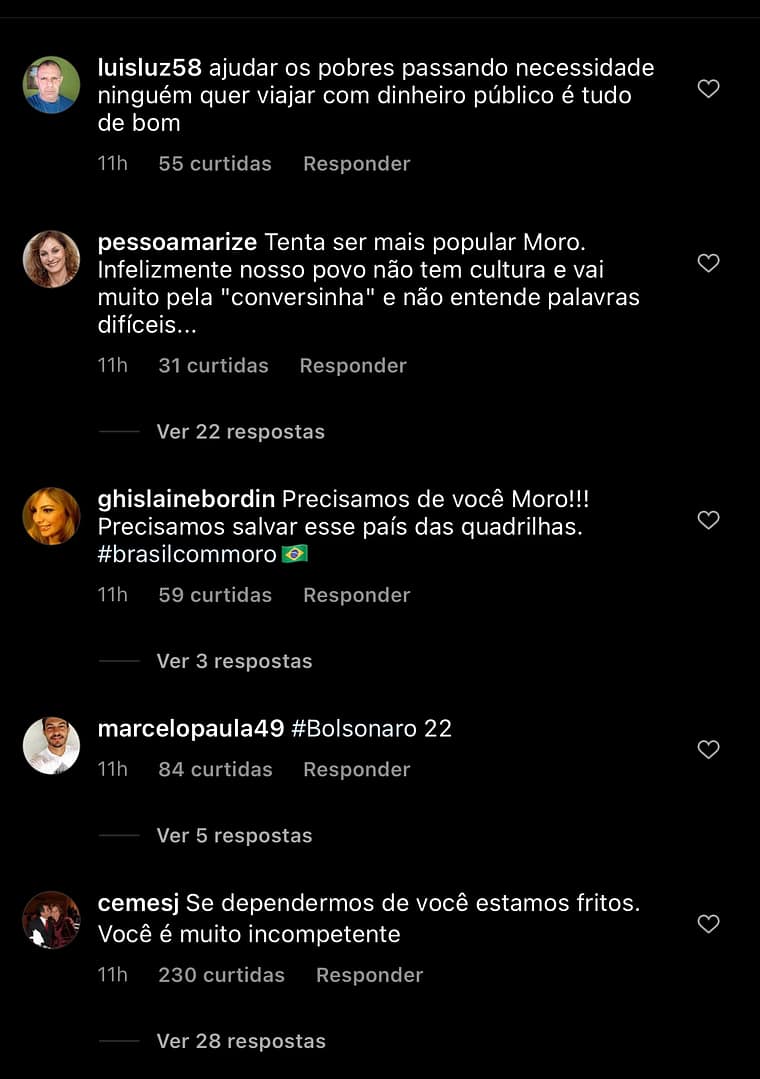Expand Ver 5 respostas thread

[x=234, y=835]
